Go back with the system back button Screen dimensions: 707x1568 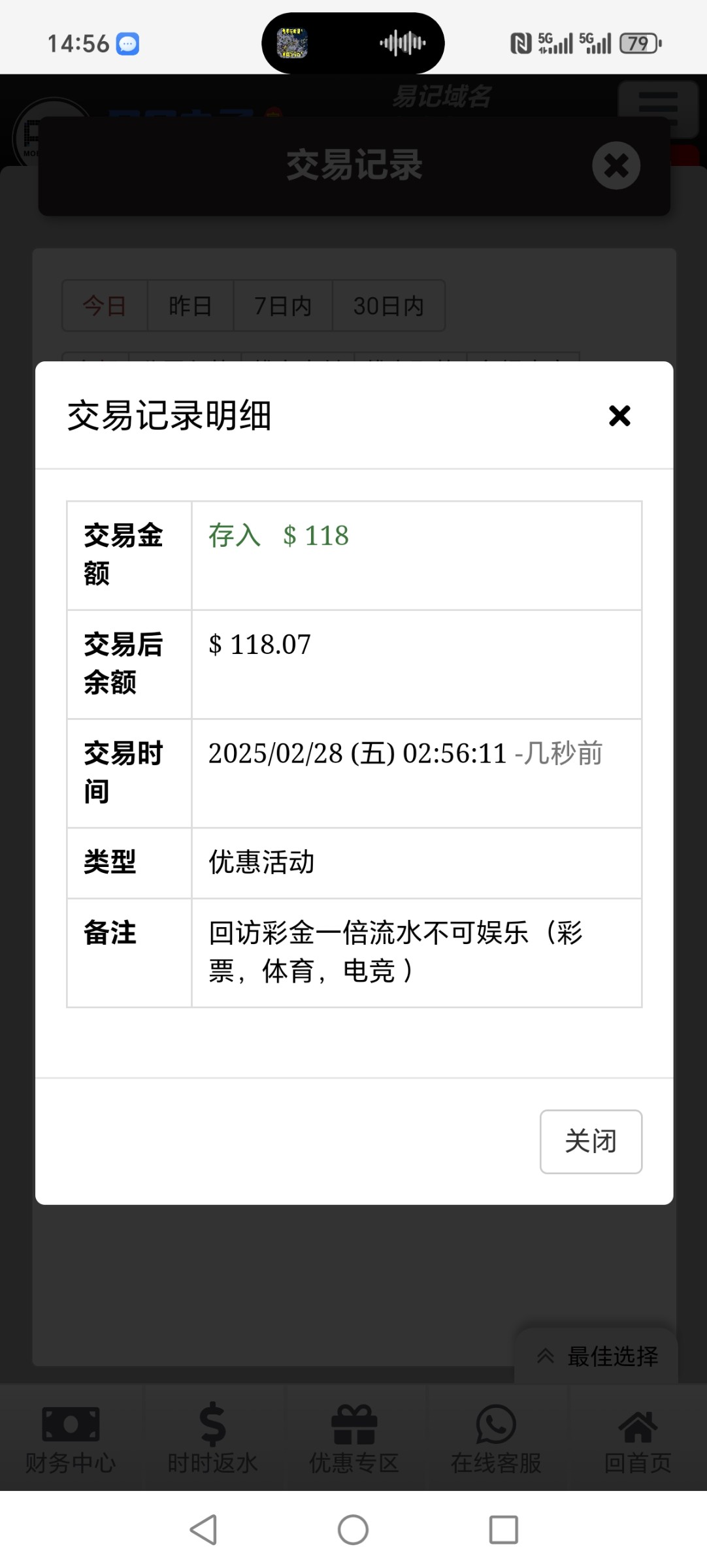coord(203,1529)
